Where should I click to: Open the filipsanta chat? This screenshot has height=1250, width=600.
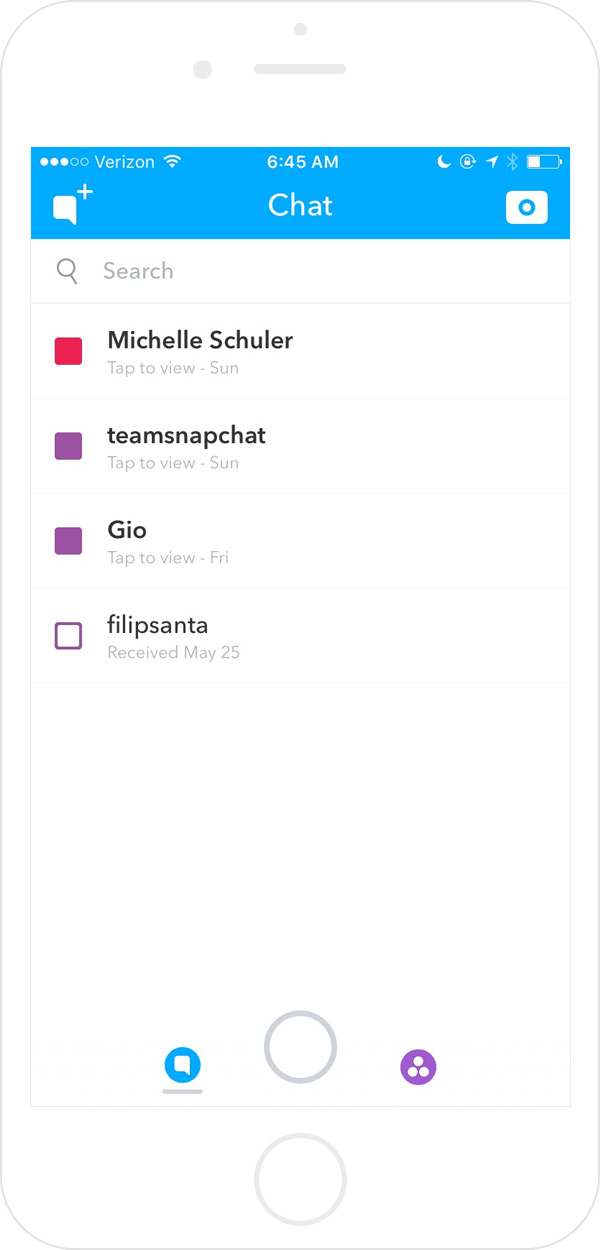[x=300, y=636]
